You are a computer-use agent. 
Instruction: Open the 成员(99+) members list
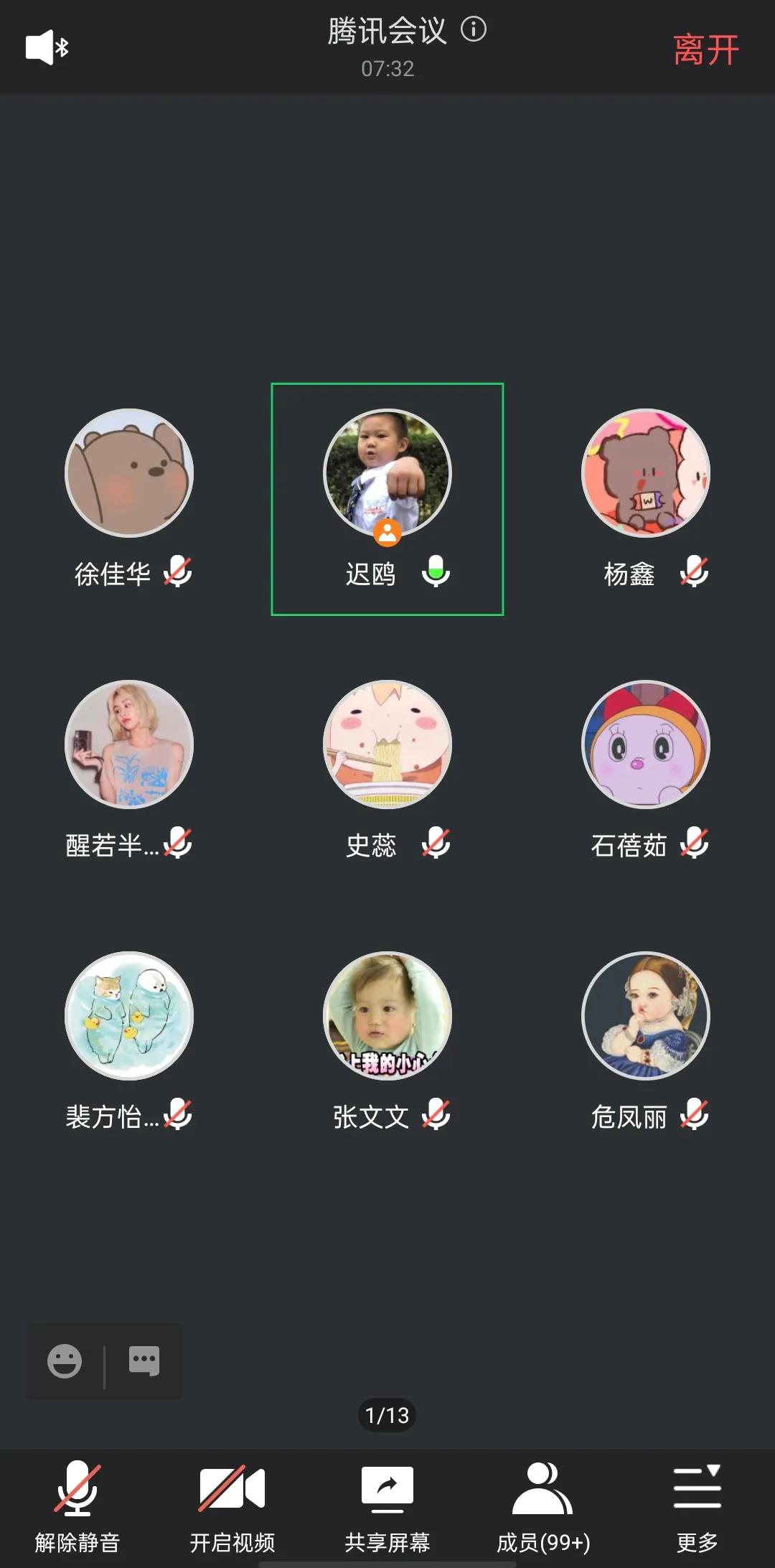tap(543, 1501)
